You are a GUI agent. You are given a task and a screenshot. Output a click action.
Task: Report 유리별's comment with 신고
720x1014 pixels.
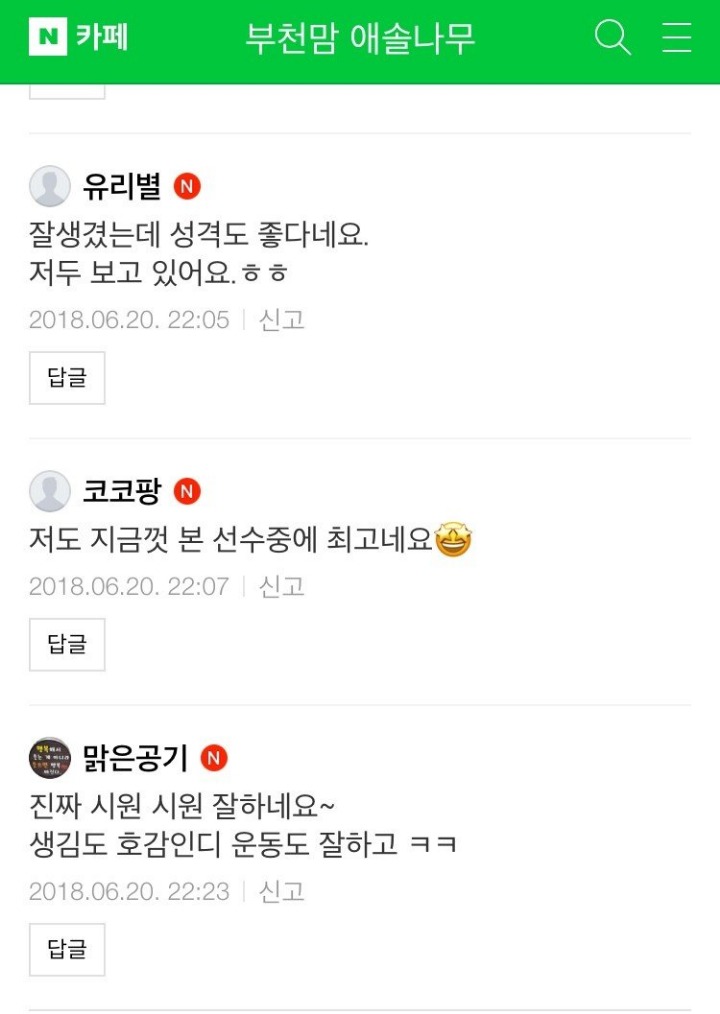282,321
